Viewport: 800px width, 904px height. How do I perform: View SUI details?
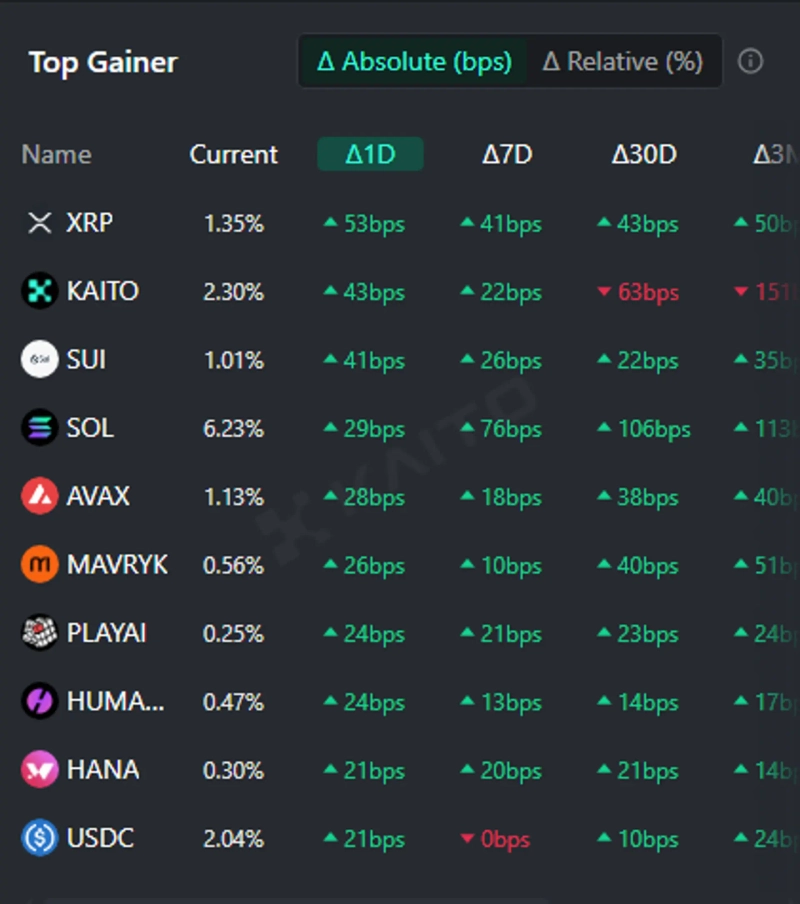(x=86, y=360)
